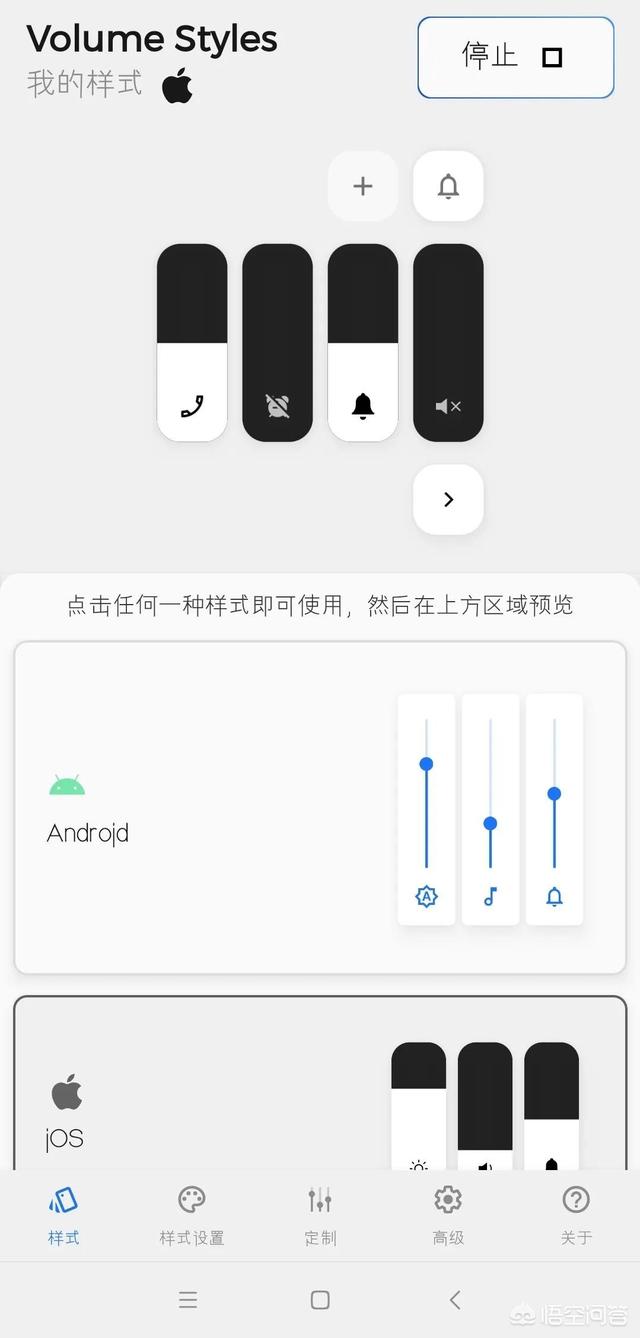
Task: Tap the system home button
Action: [320, 1299]
